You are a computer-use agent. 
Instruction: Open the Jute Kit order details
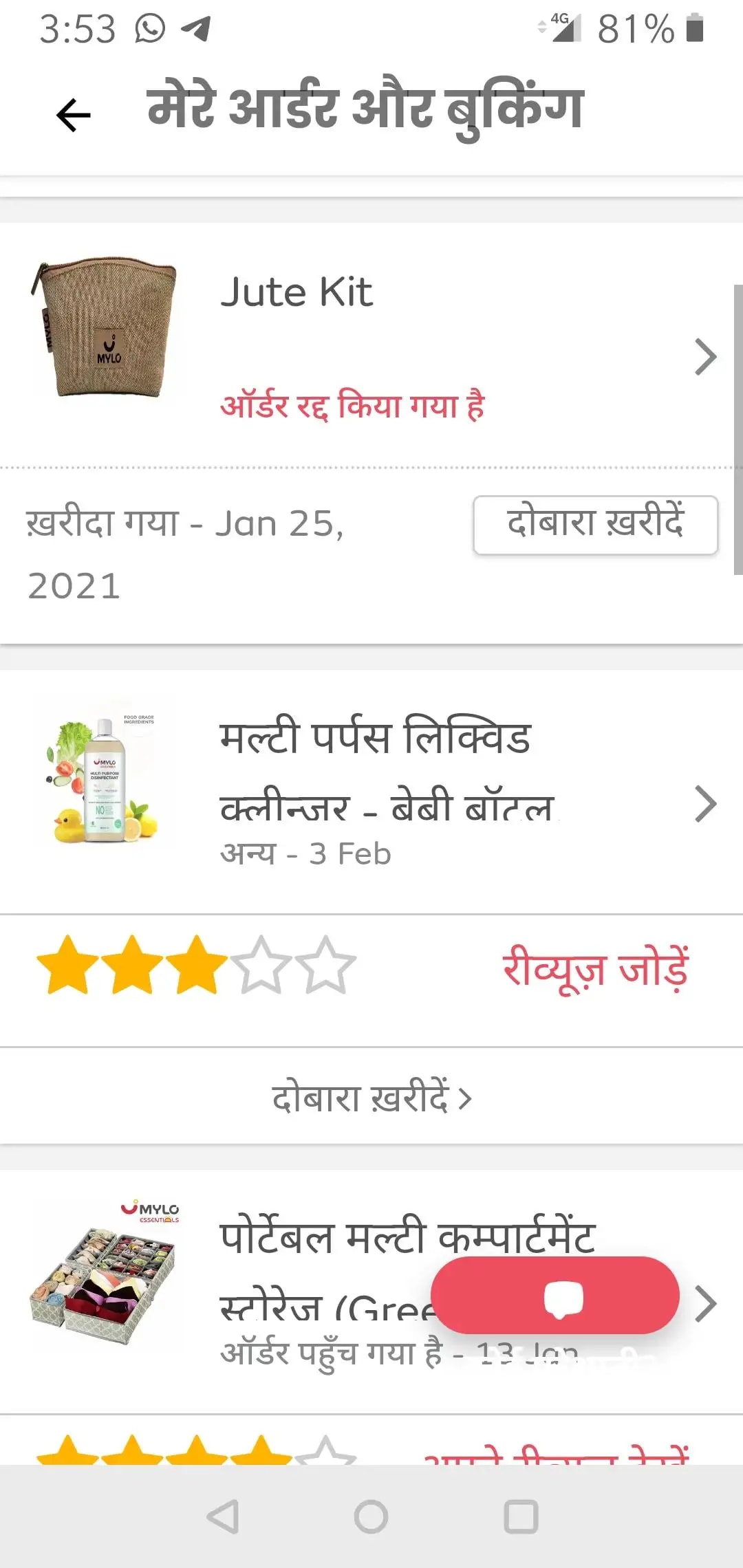coord(371,345)
